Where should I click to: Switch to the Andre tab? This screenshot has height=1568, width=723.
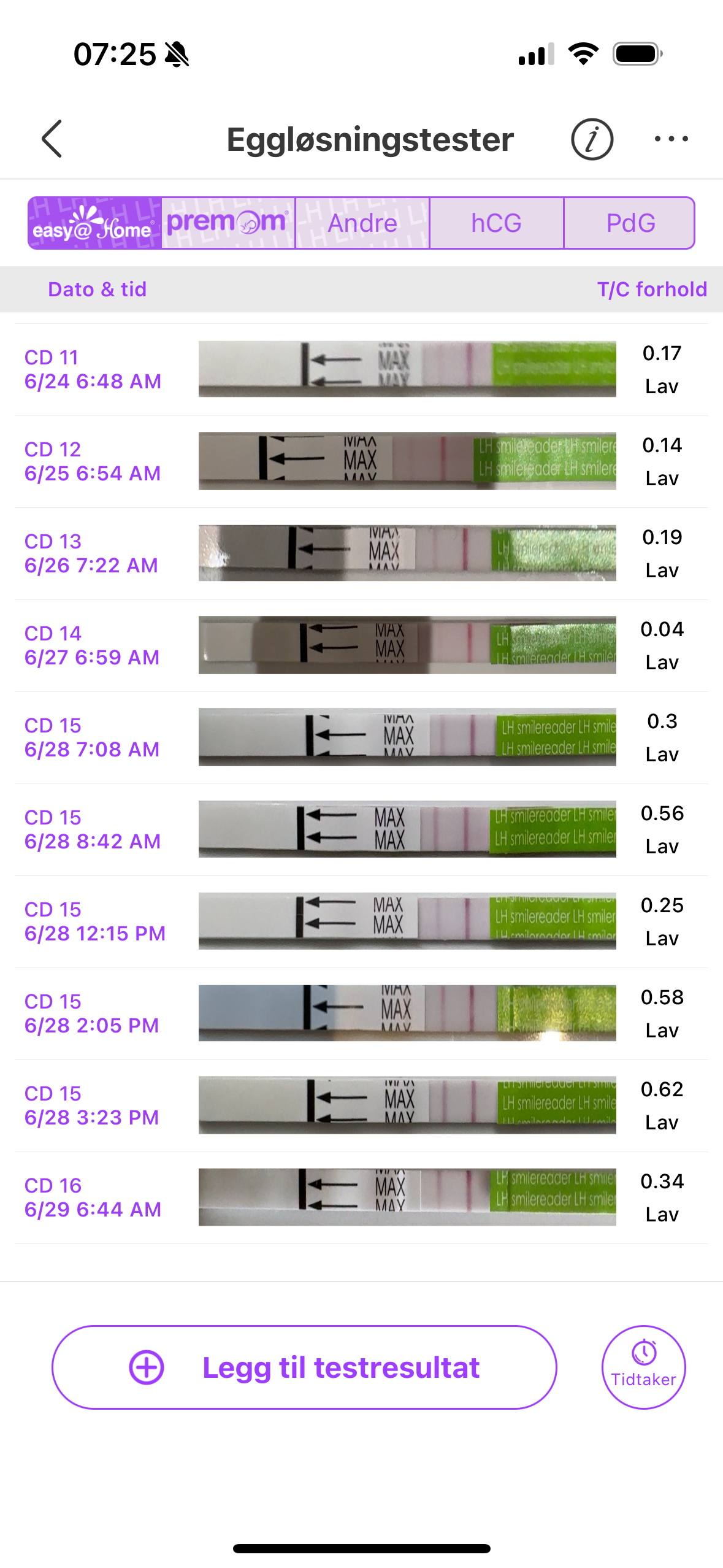pos(362,223)
